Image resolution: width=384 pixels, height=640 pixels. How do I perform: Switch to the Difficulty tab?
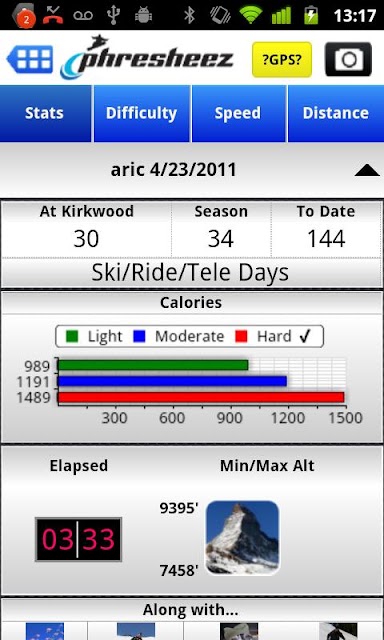(x=141, y=113)
